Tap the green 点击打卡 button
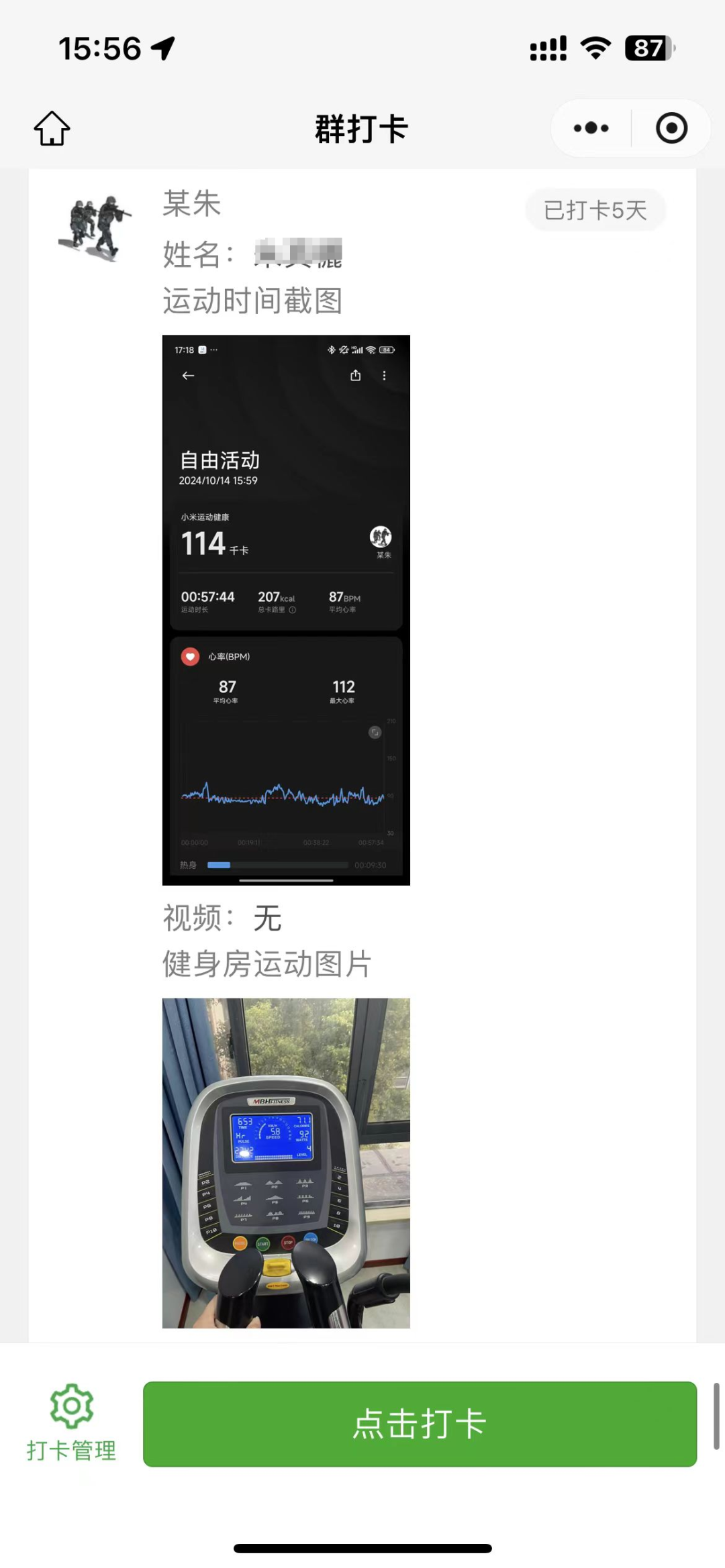 tap(420, 1423)
